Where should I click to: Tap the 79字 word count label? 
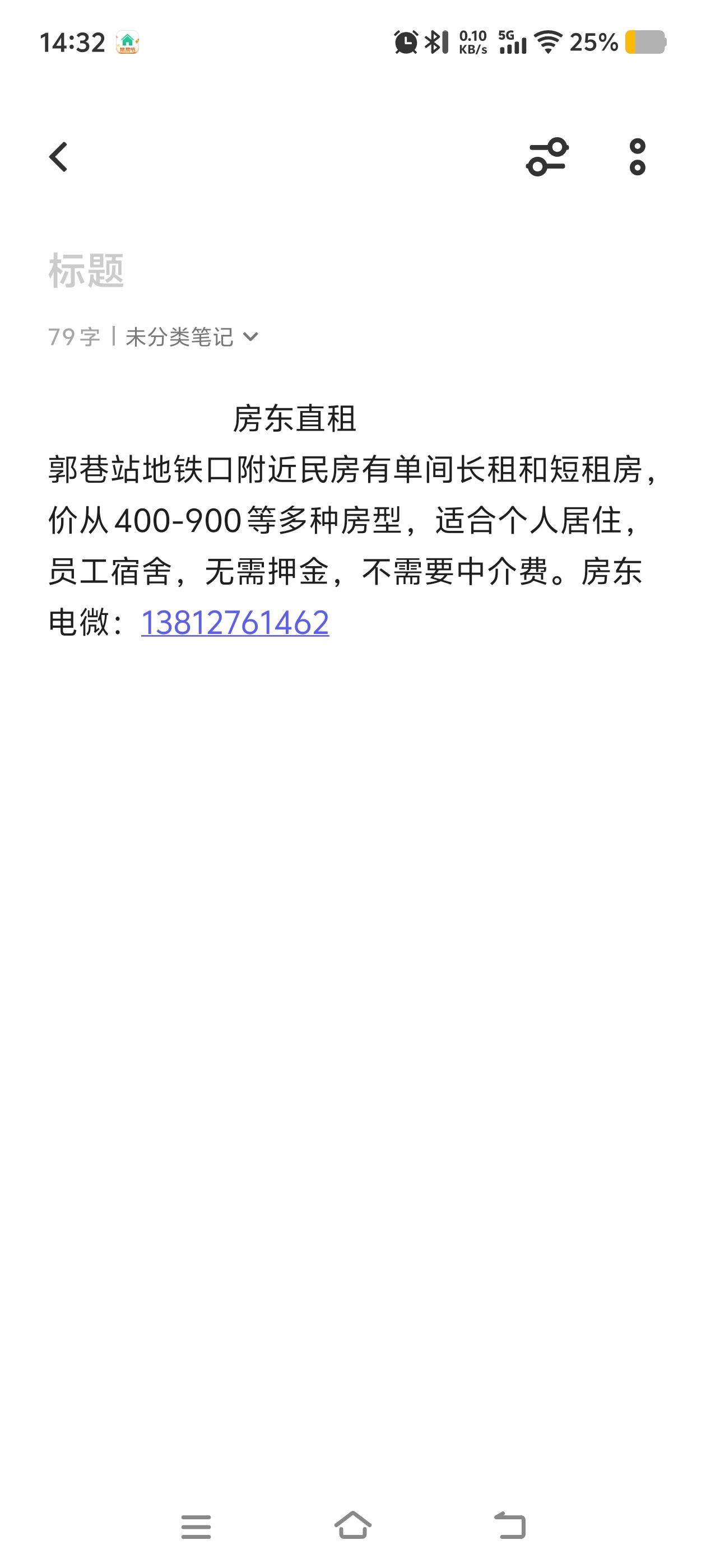(x=75, y=338)
